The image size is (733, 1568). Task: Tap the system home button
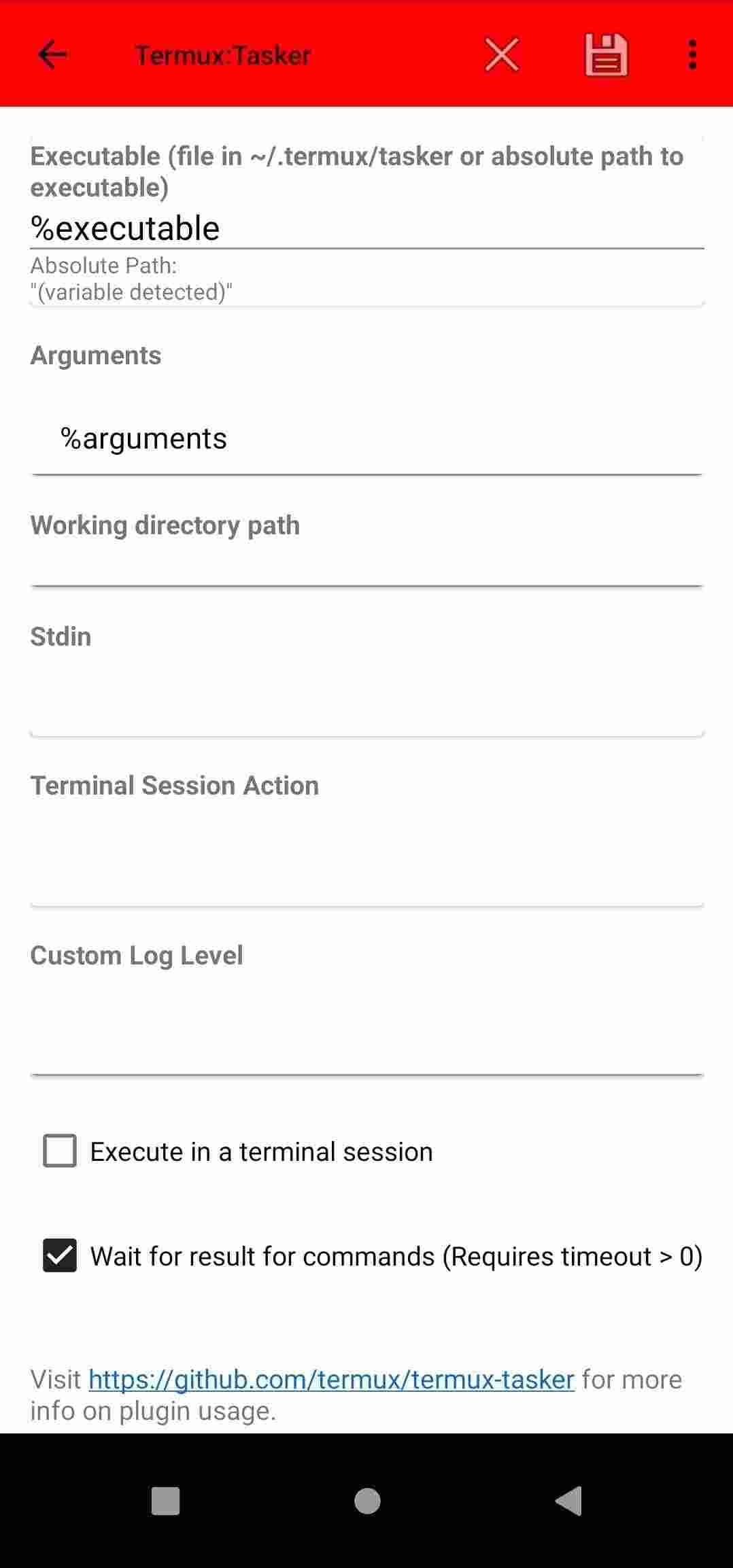click(367, 1500)
